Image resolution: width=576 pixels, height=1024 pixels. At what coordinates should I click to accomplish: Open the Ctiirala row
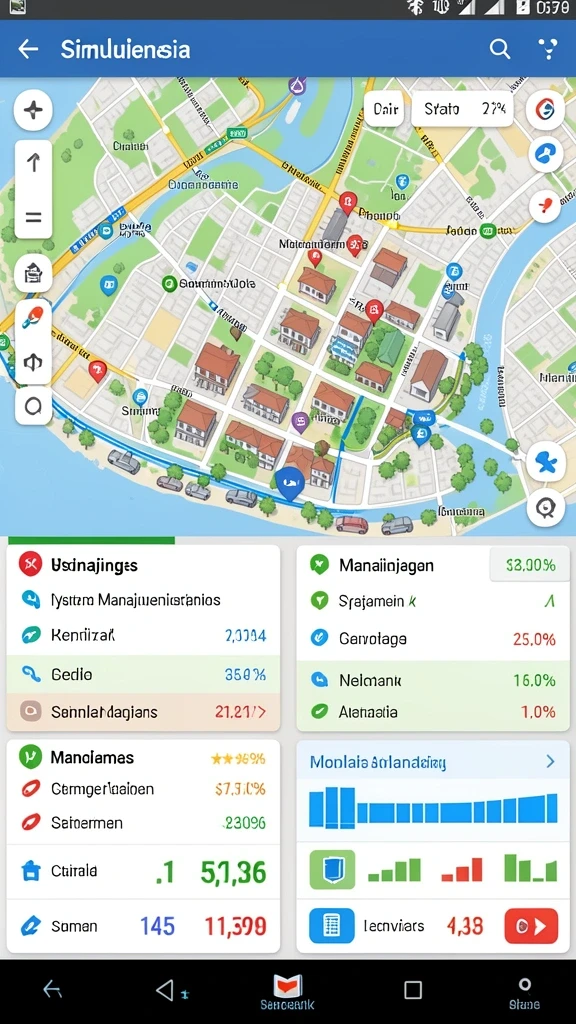[143, 871]
